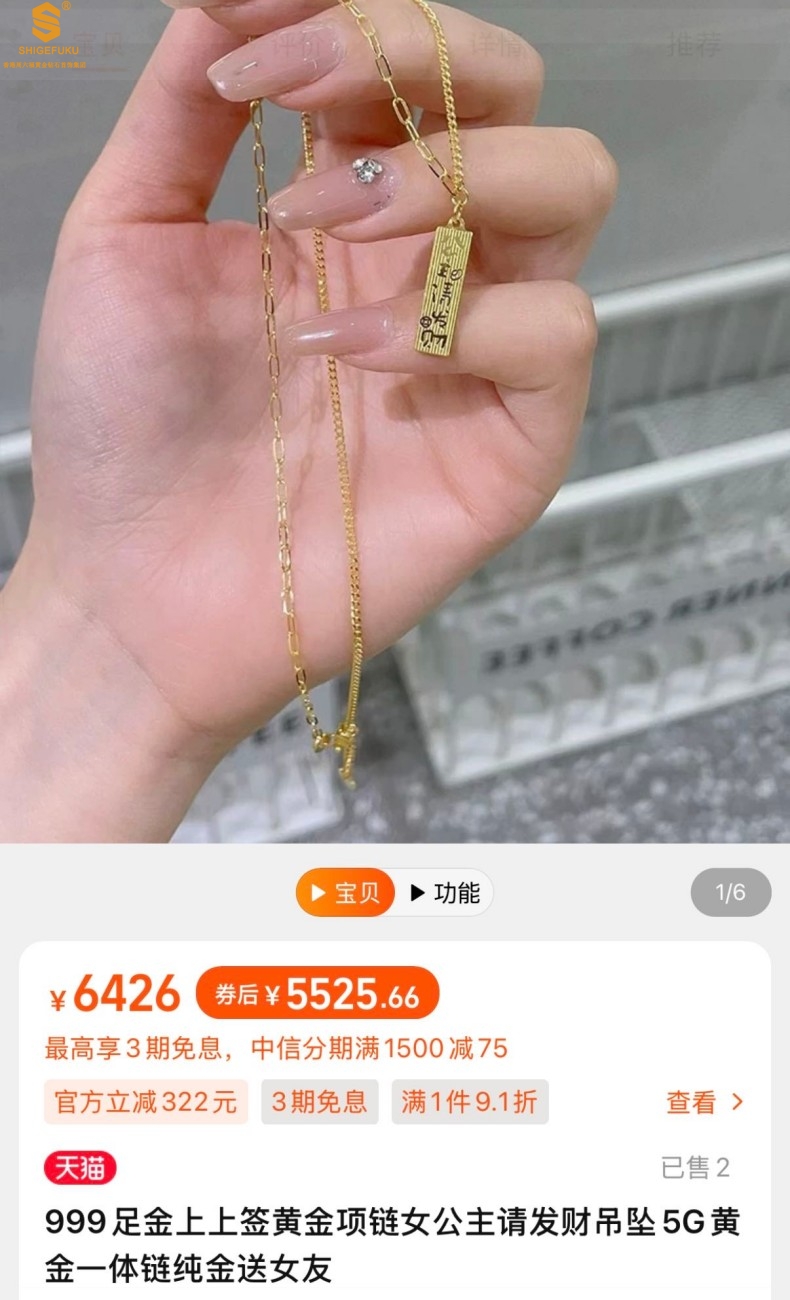This screenshot has height=1300, width=790.
Task: Open the necklace product photo full screen
Action: click(x=395, y=450)
